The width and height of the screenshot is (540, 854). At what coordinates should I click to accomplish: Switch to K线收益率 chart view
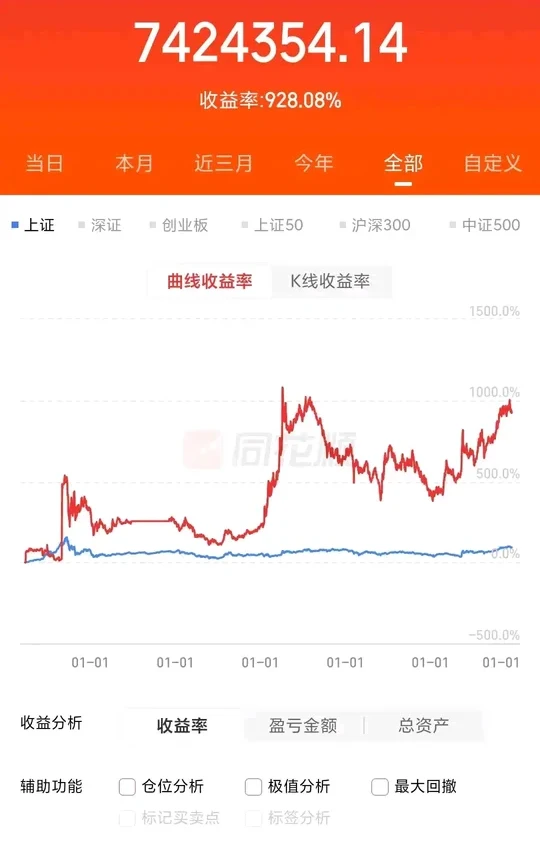coord(330,282)
